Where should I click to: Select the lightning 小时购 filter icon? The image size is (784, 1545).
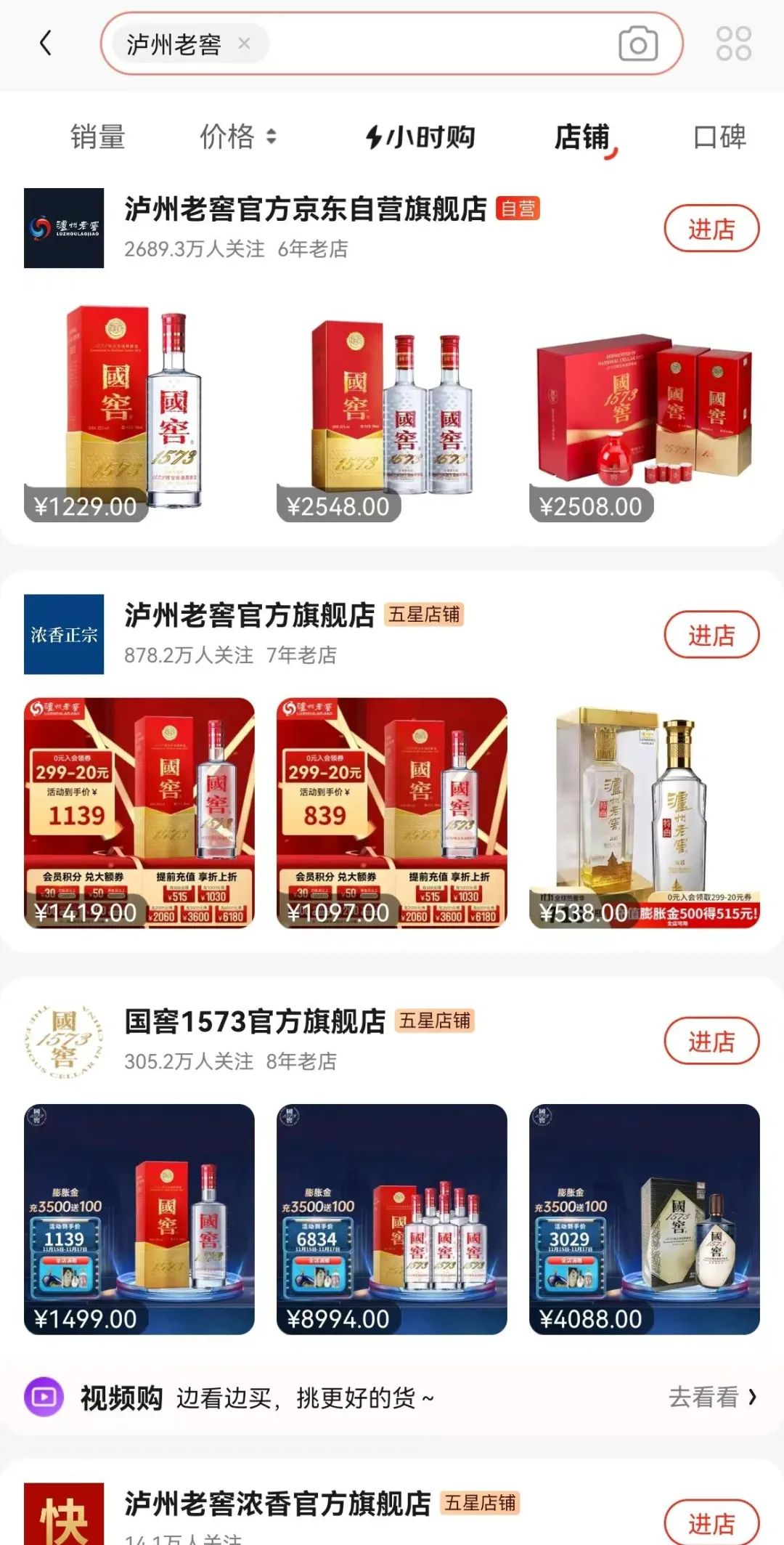coord(373,137)
